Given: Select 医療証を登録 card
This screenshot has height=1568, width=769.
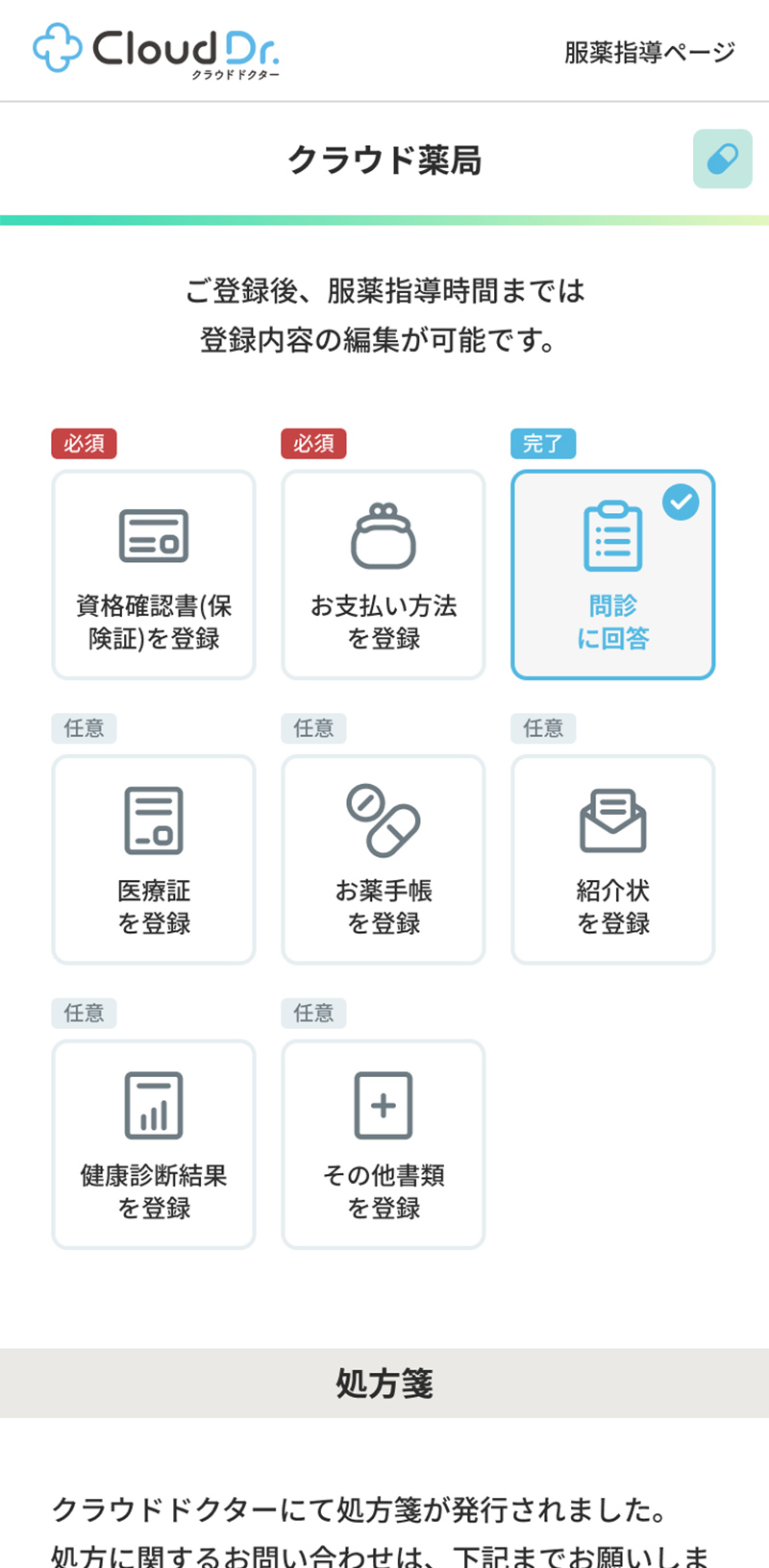Looking at the screenshot, I should click(x=154, y=859).
